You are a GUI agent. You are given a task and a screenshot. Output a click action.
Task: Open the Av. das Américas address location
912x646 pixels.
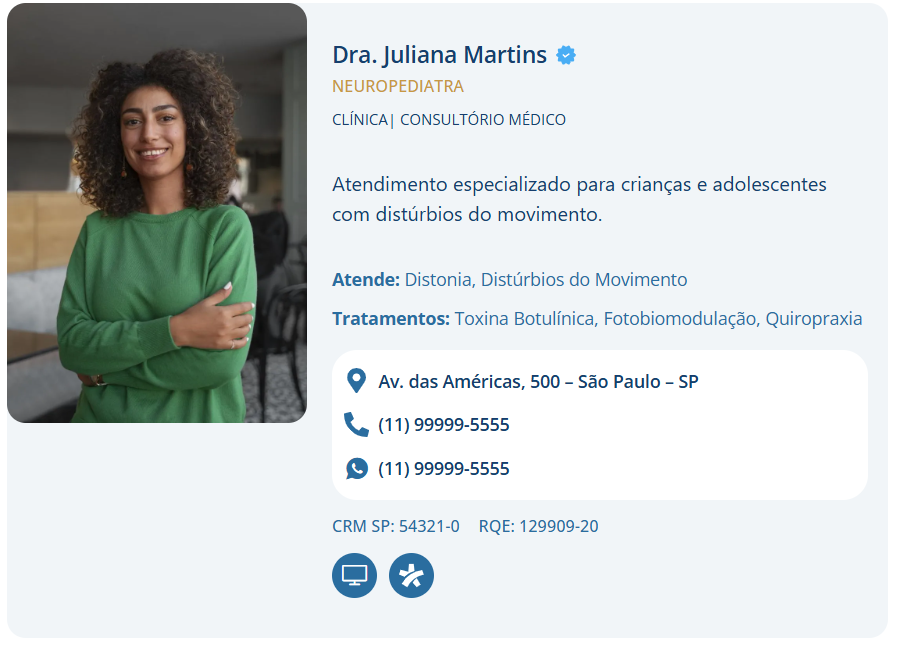coord(537,381)
